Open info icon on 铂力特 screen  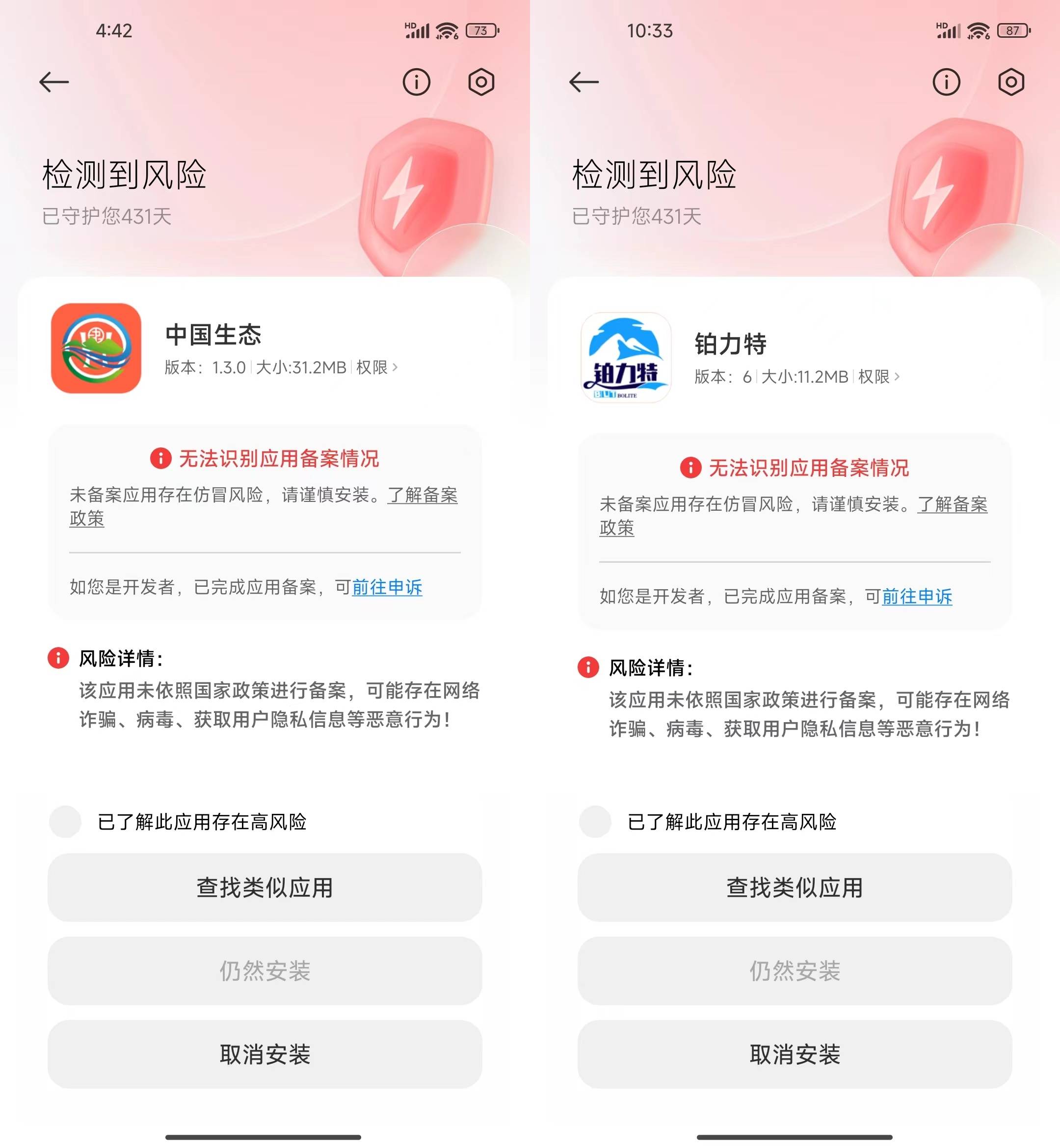pos(946,82)
